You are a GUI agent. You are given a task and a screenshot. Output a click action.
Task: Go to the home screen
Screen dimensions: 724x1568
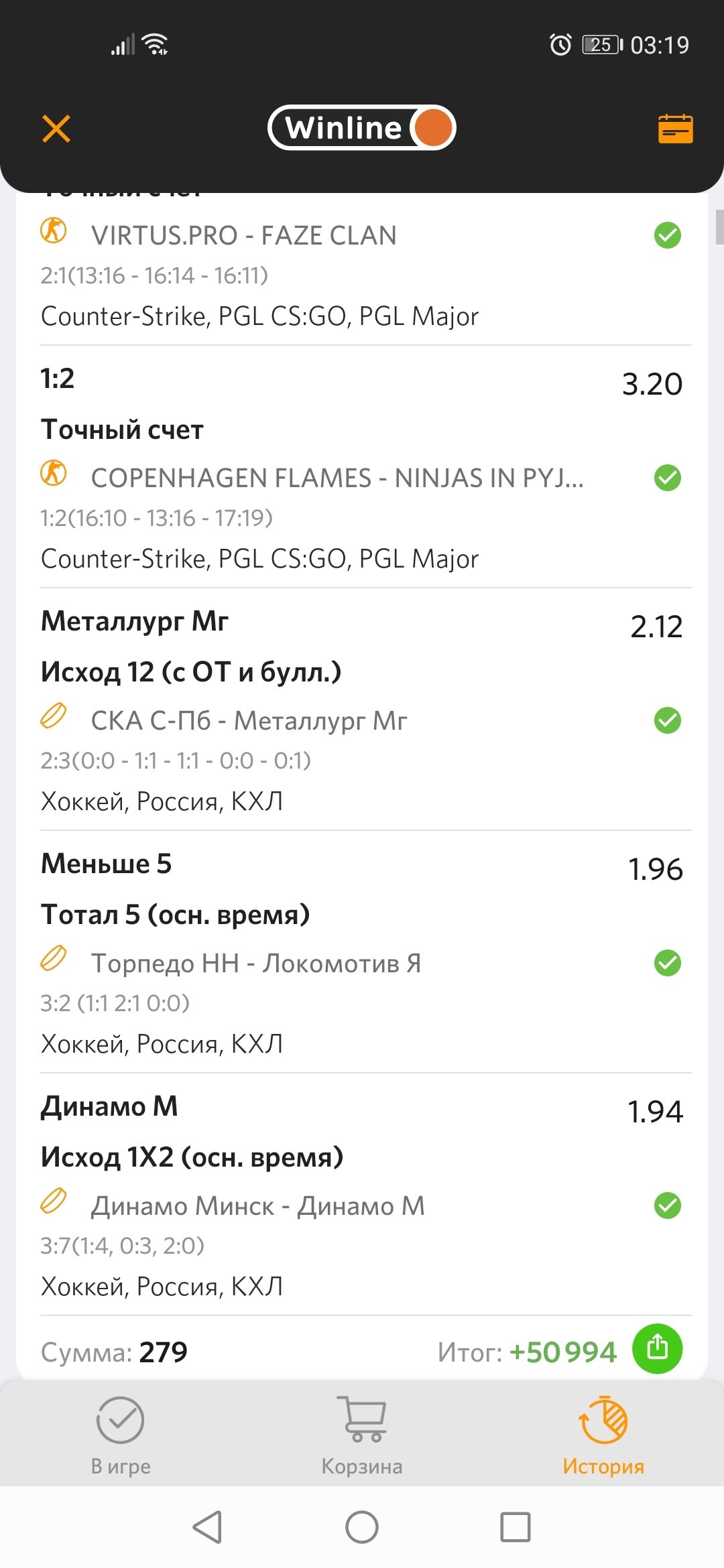coord(362,1528)
